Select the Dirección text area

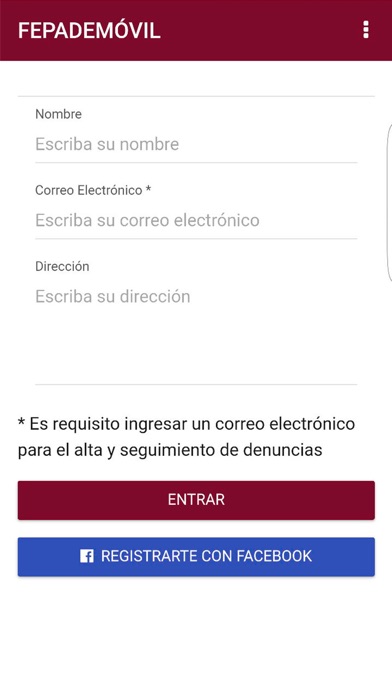196,332
